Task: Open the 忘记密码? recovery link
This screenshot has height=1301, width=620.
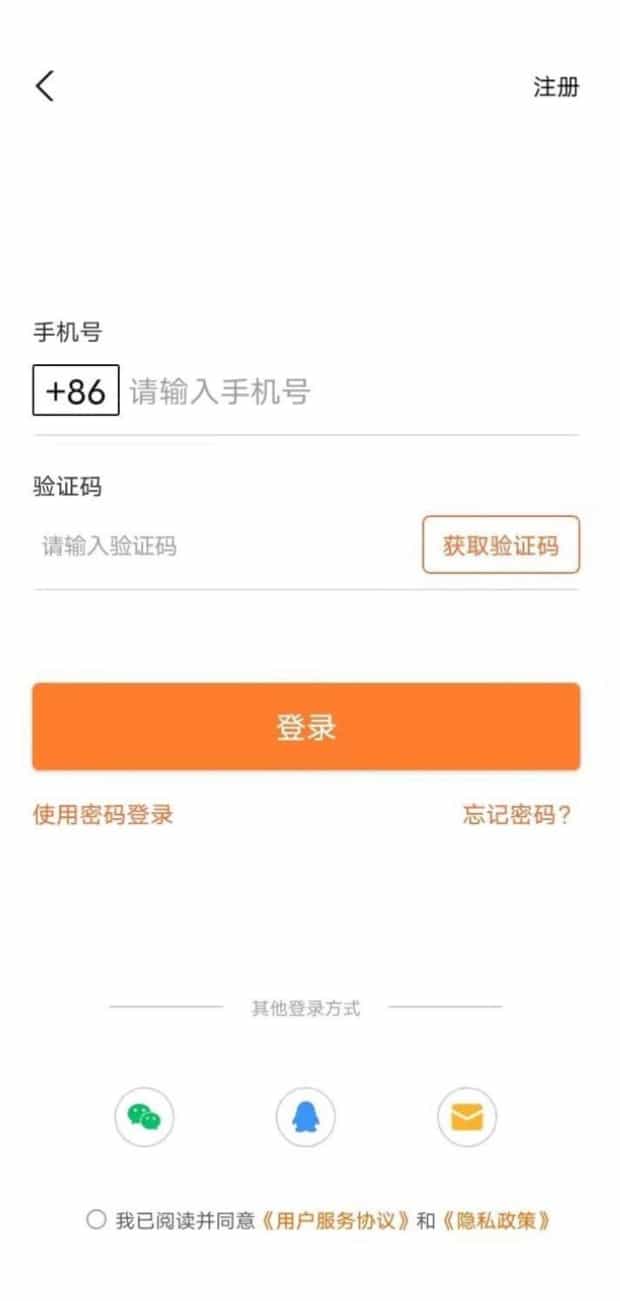Action: (x=517, y=815)
